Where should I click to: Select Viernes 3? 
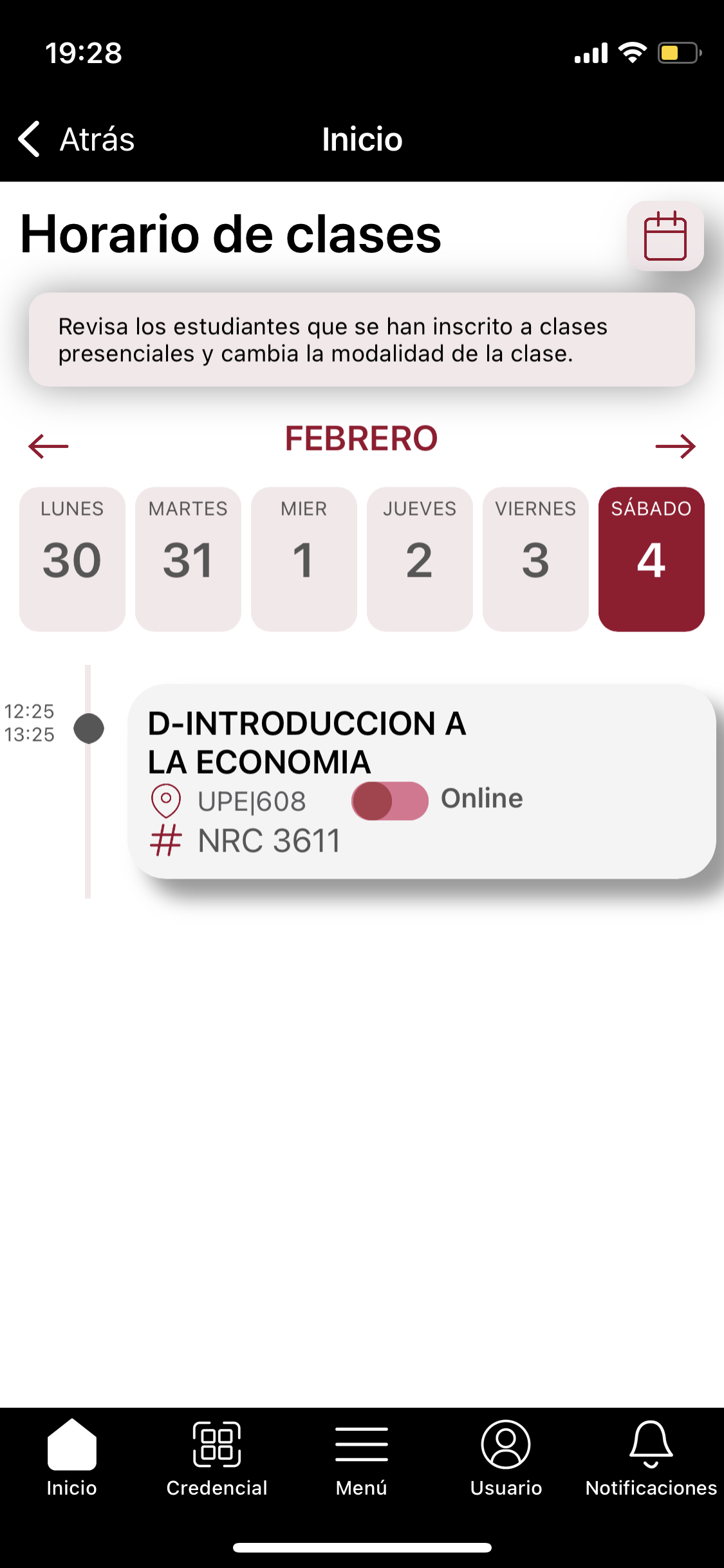pyautogui.click(x=535, y=559)
